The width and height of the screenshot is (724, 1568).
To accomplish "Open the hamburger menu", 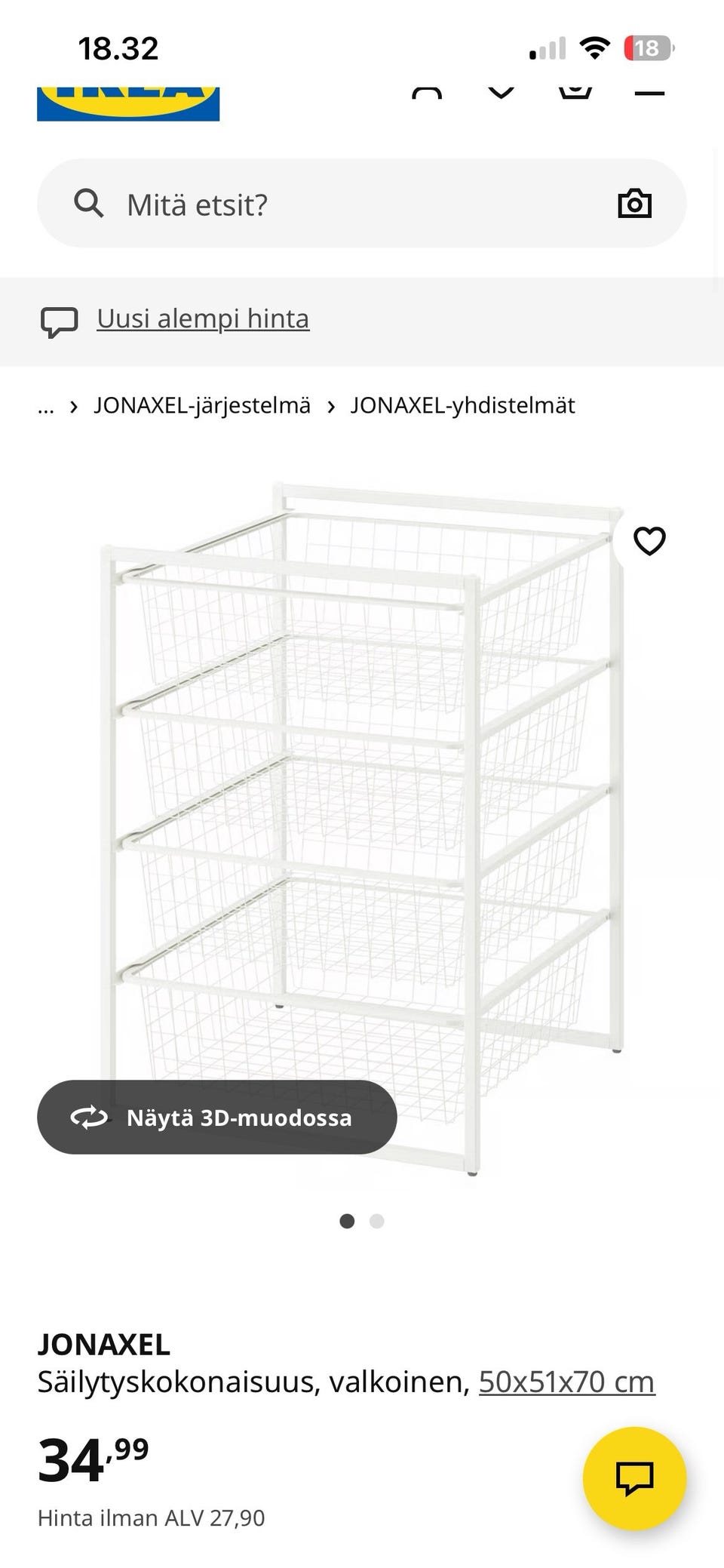I will (x=649, y=92).
